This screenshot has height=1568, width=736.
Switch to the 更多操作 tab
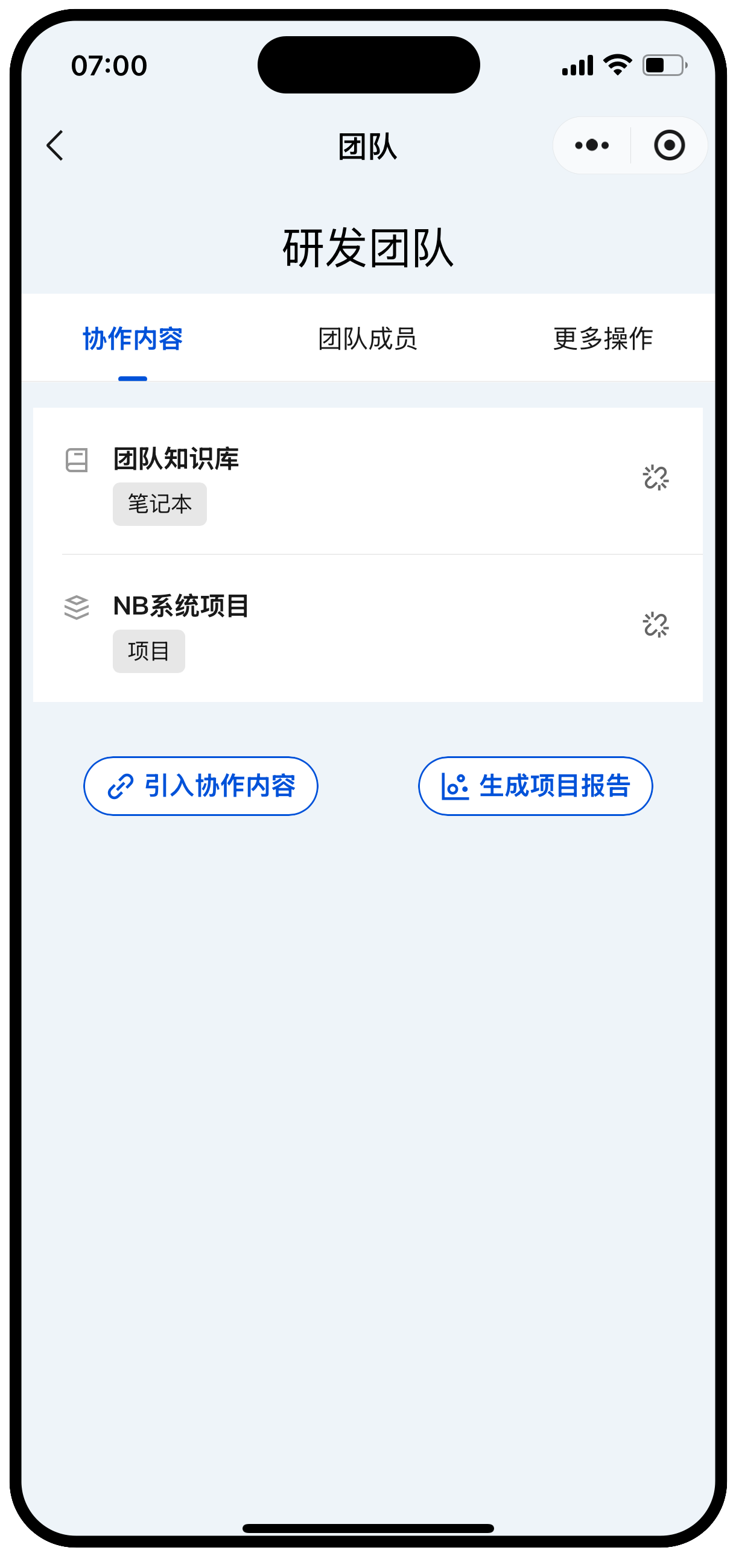click(x=602, y=338)
